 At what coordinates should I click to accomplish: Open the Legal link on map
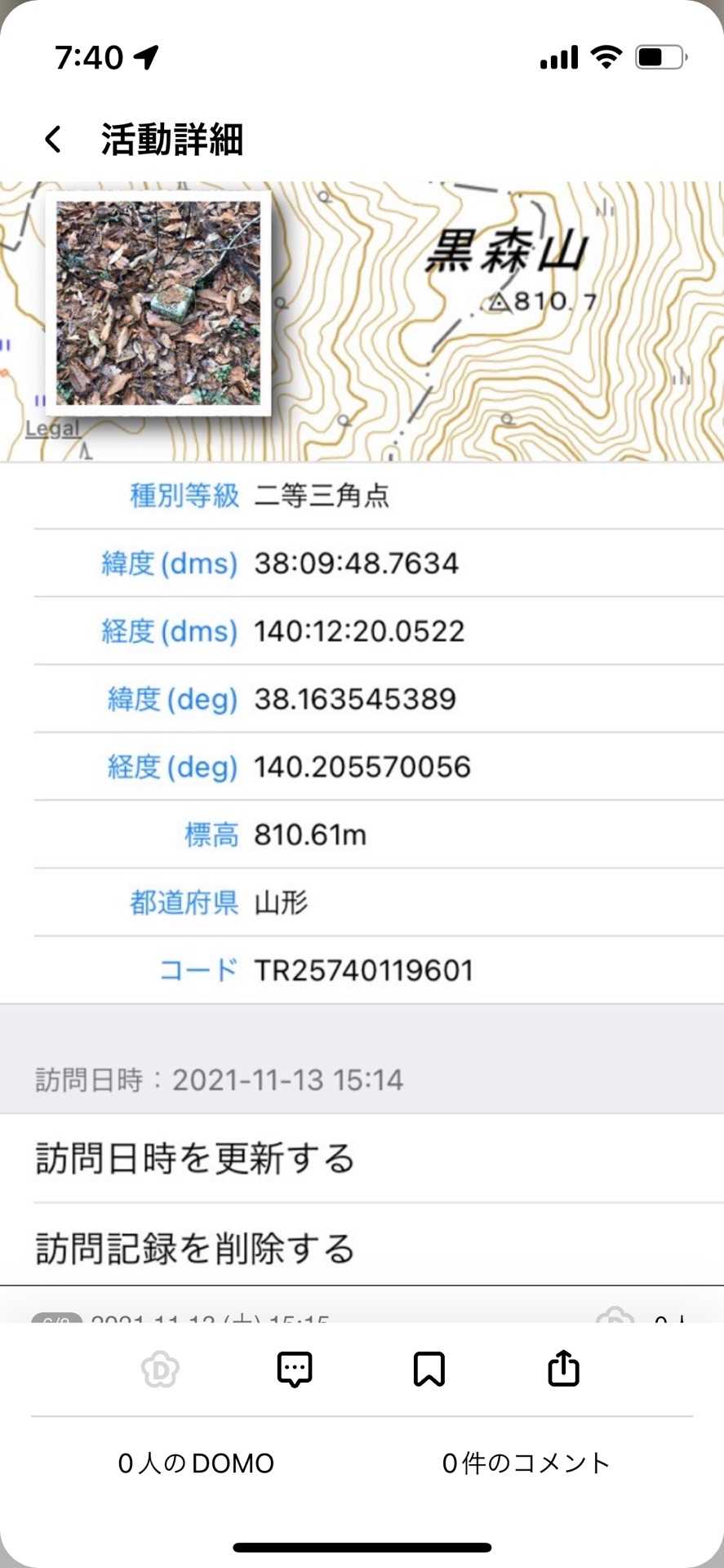click(x=52, y=428)
